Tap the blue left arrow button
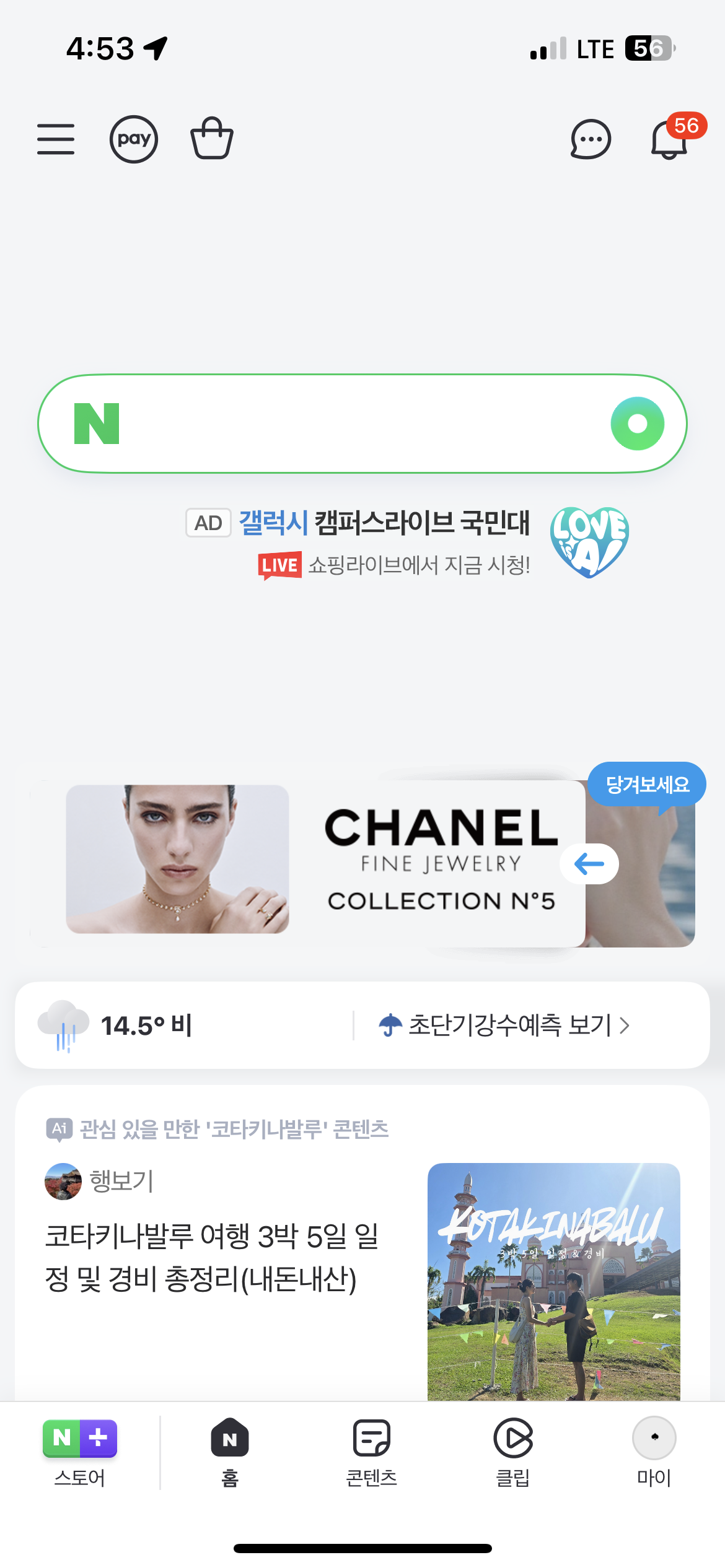 point(589,863)
